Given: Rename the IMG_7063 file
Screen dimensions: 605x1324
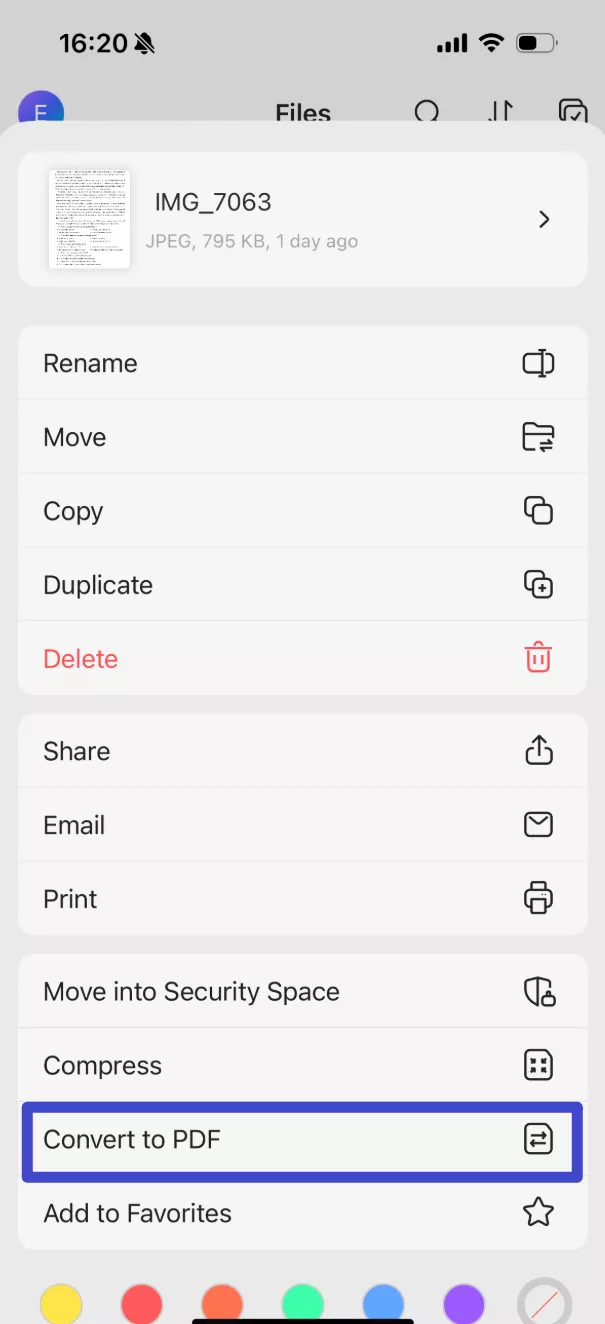Looking at the screenshot, I should (x=302, y=363).
